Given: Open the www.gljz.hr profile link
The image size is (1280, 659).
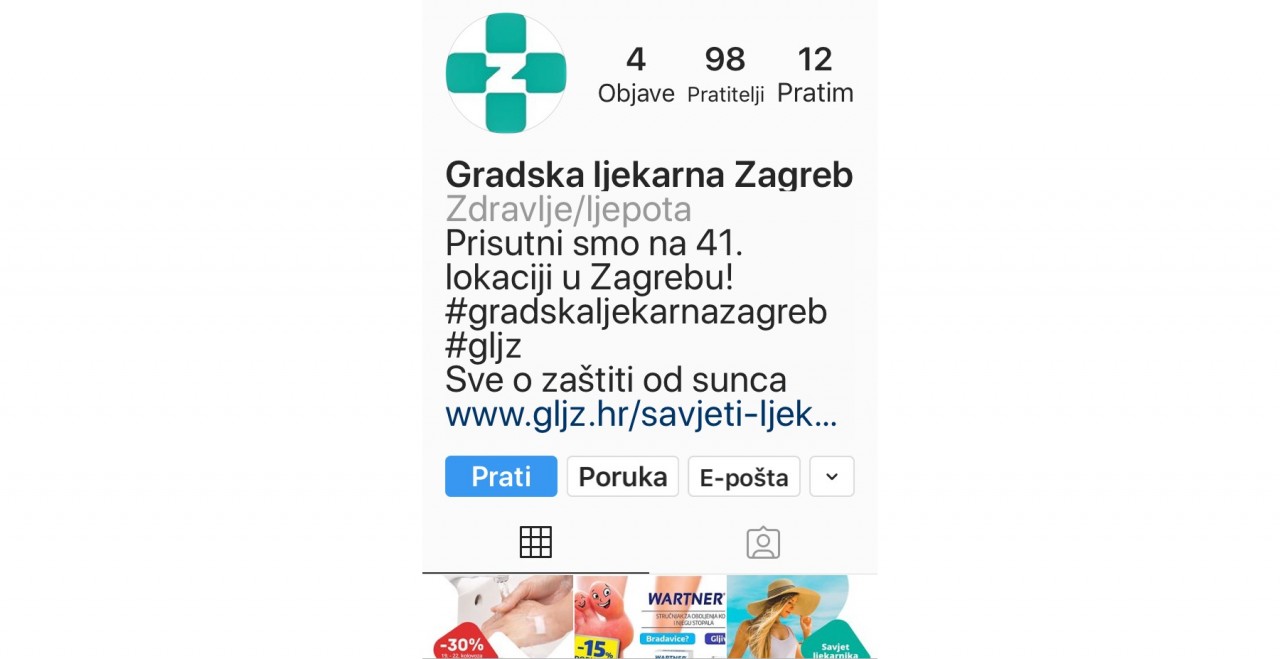Looking at the screenshot, I should coord(640,414).
